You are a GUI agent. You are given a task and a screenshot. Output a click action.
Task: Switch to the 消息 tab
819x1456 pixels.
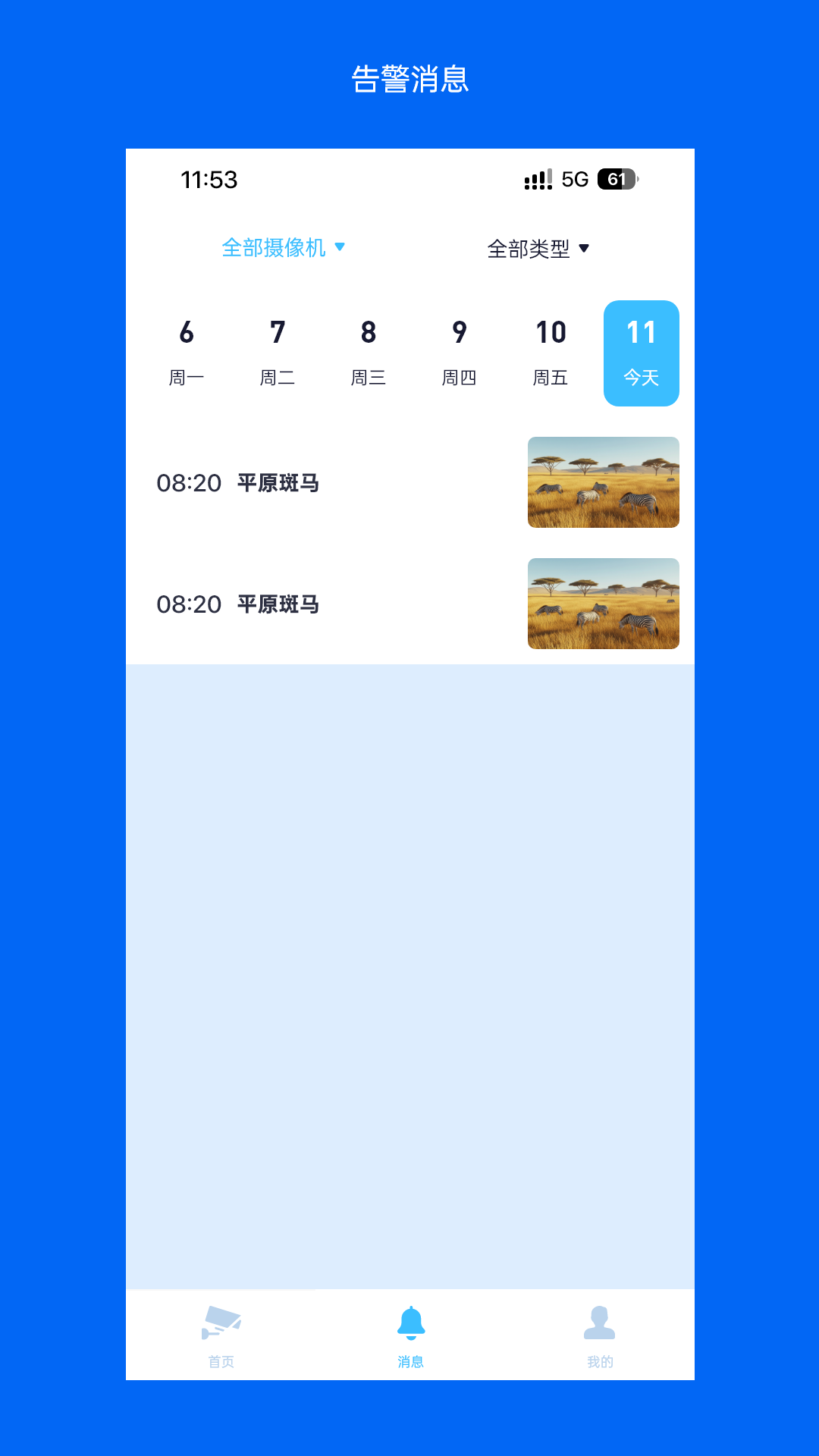tap(410, 1335)
